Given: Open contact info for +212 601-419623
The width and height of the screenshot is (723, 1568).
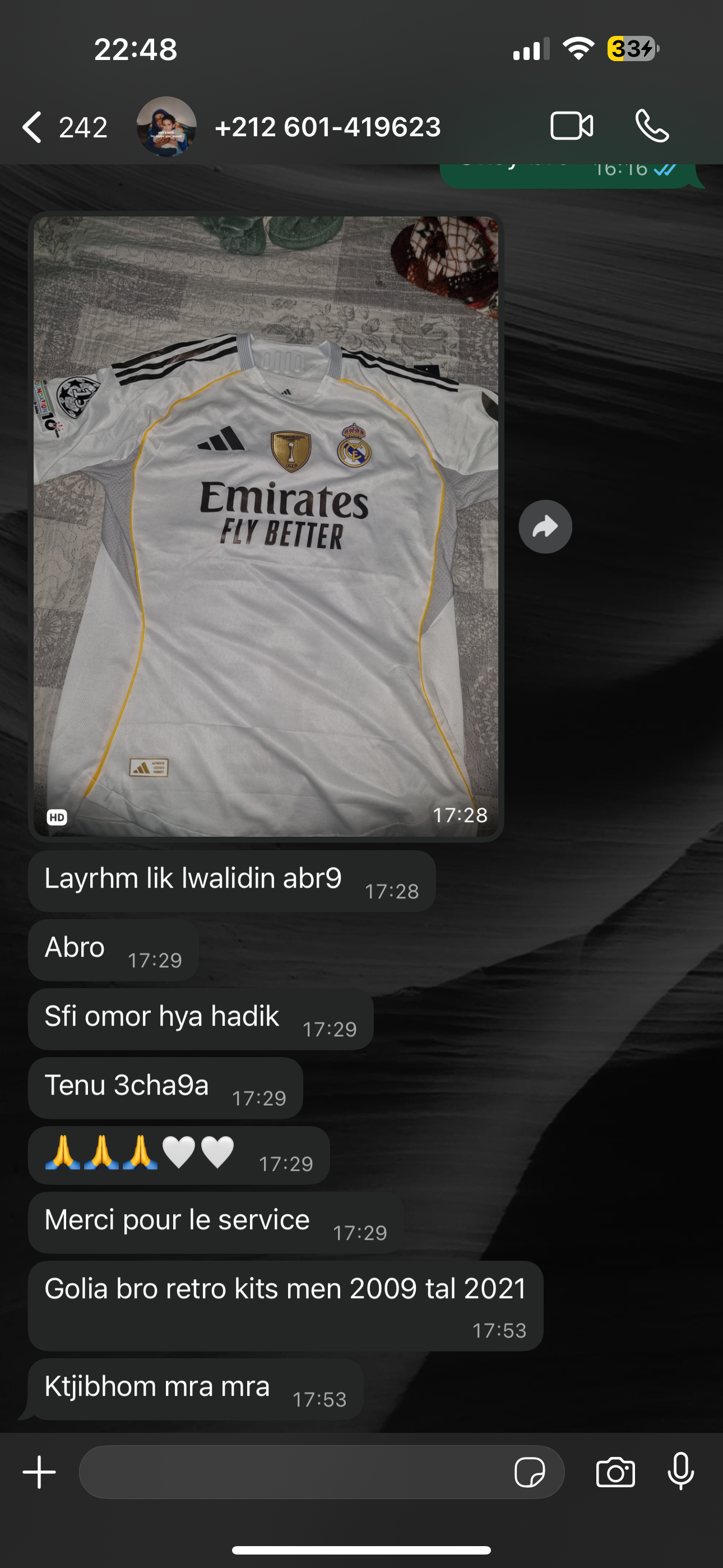Looking at the screenshot, I should click(327, 127).
